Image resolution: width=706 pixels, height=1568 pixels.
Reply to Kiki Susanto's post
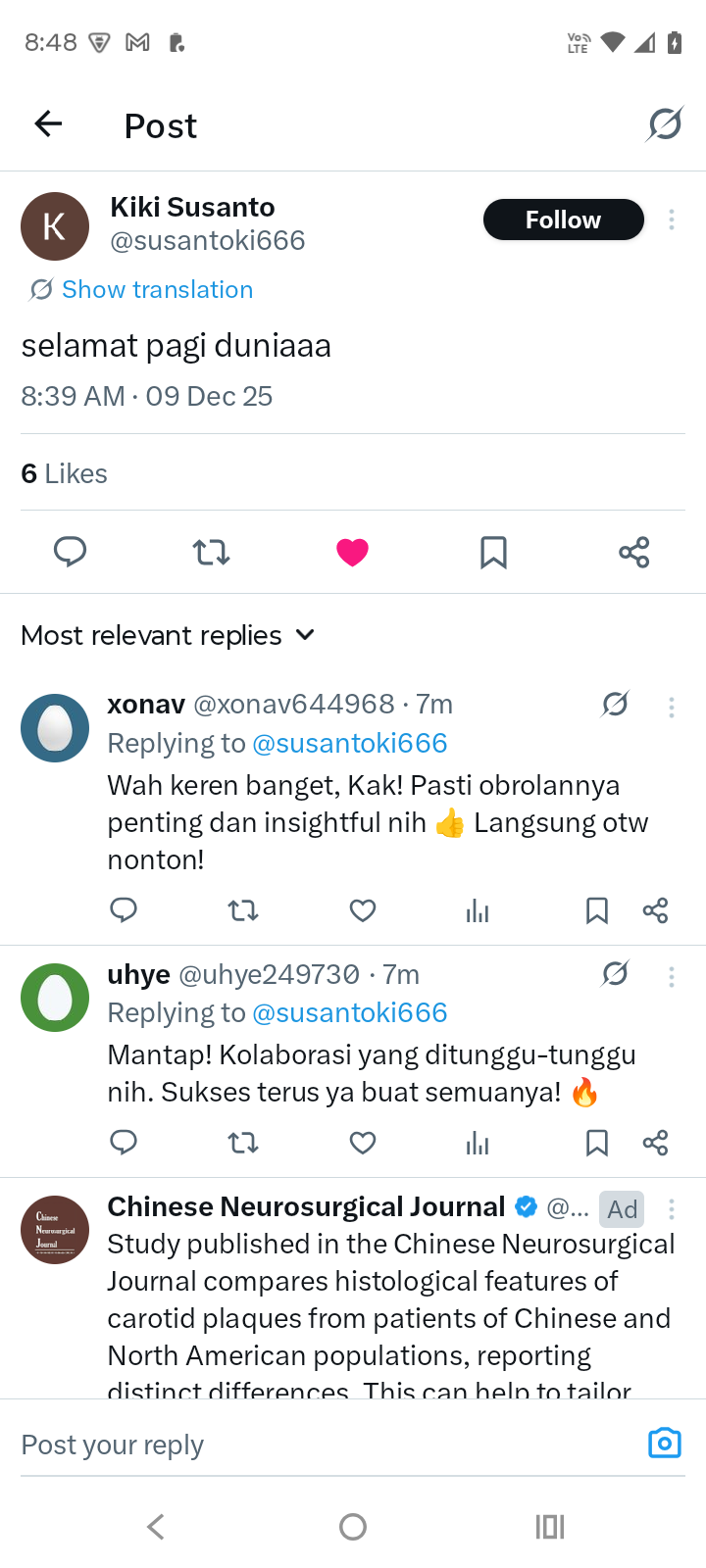pyautogui.click(x=70, y=552)
